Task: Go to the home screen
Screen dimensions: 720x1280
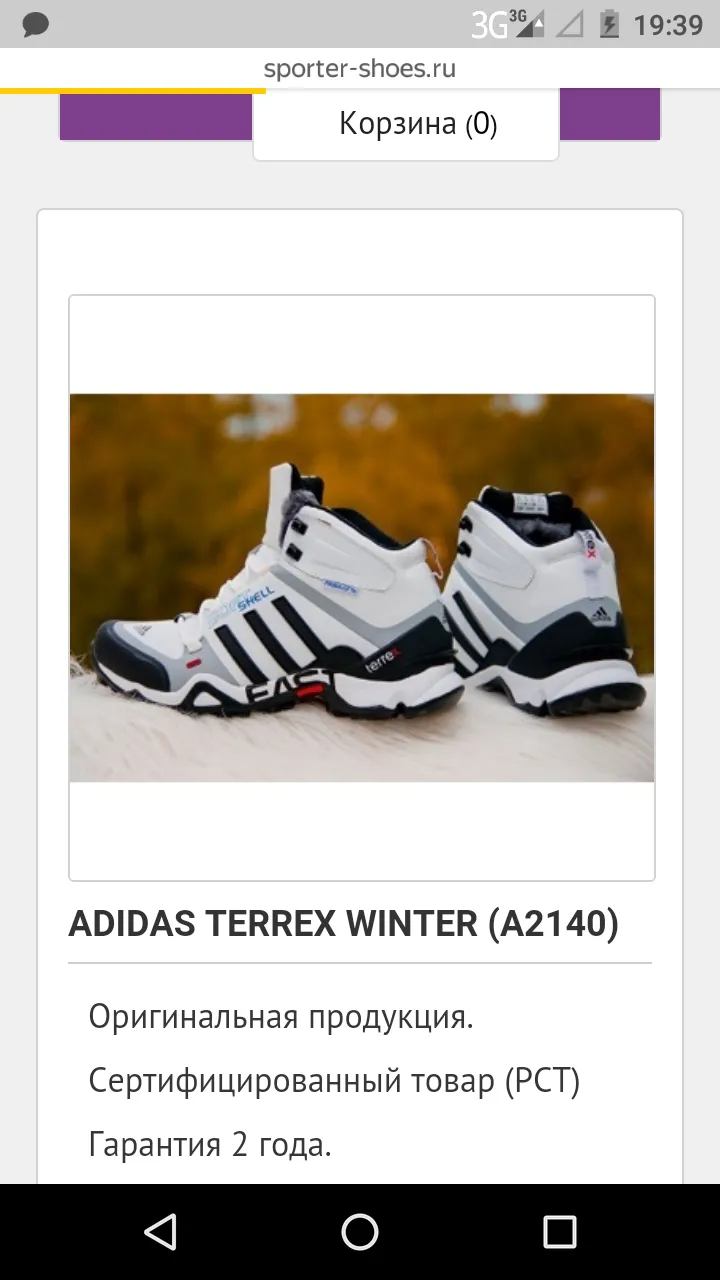Action: (x=360, y=1232)
